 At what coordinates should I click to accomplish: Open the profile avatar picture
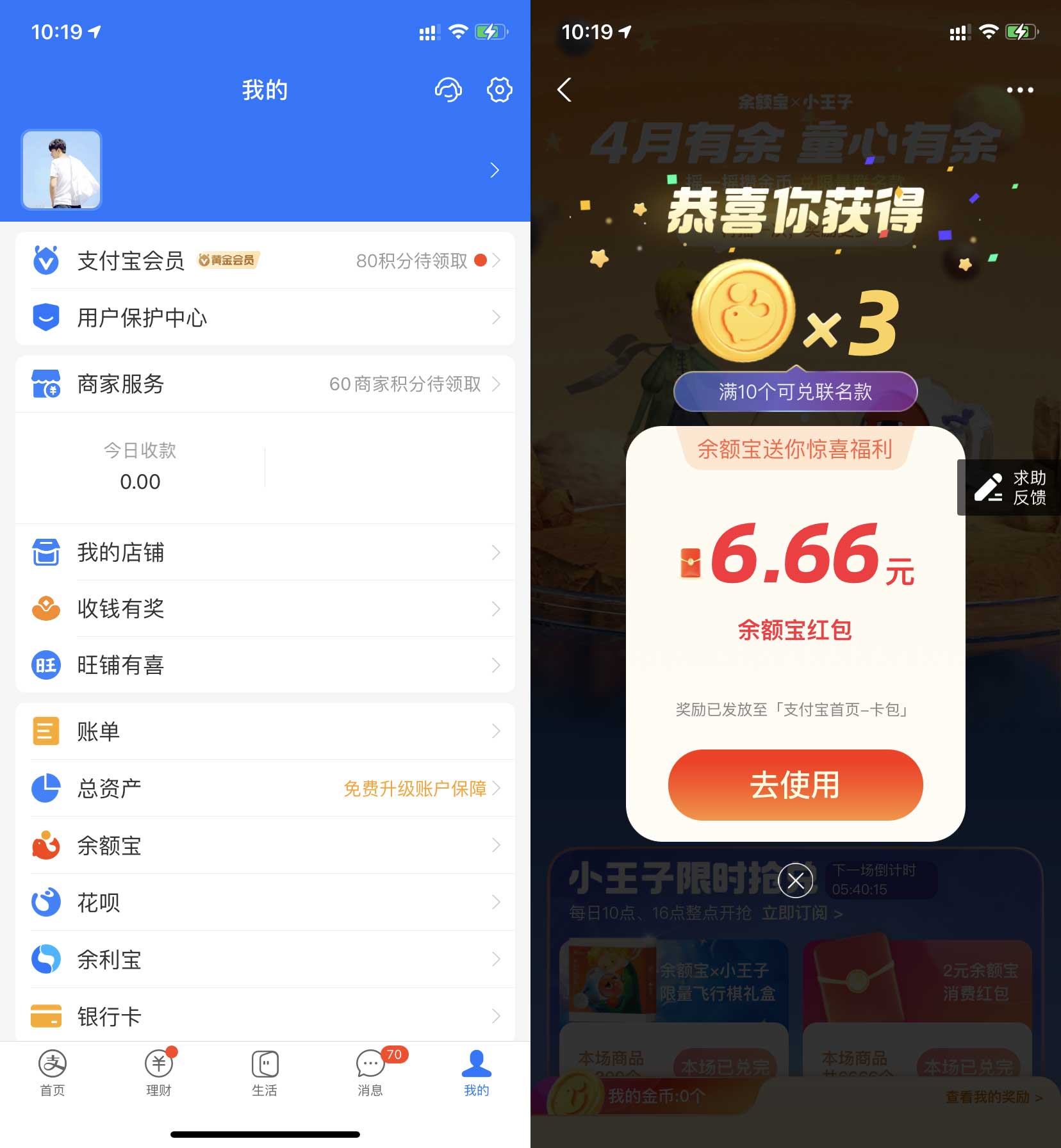tap(62, 170)
